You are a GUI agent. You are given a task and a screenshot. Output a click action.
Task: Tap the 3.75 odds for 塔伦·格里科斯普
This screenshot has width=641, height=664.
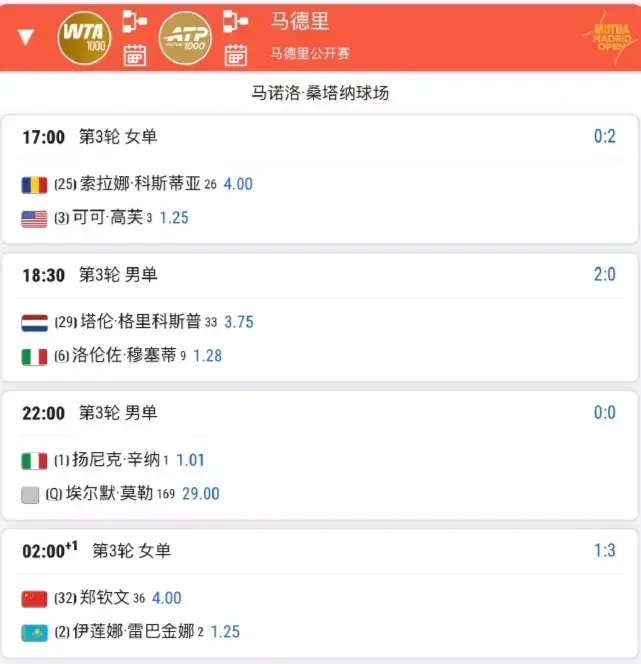tap(239, 322)
